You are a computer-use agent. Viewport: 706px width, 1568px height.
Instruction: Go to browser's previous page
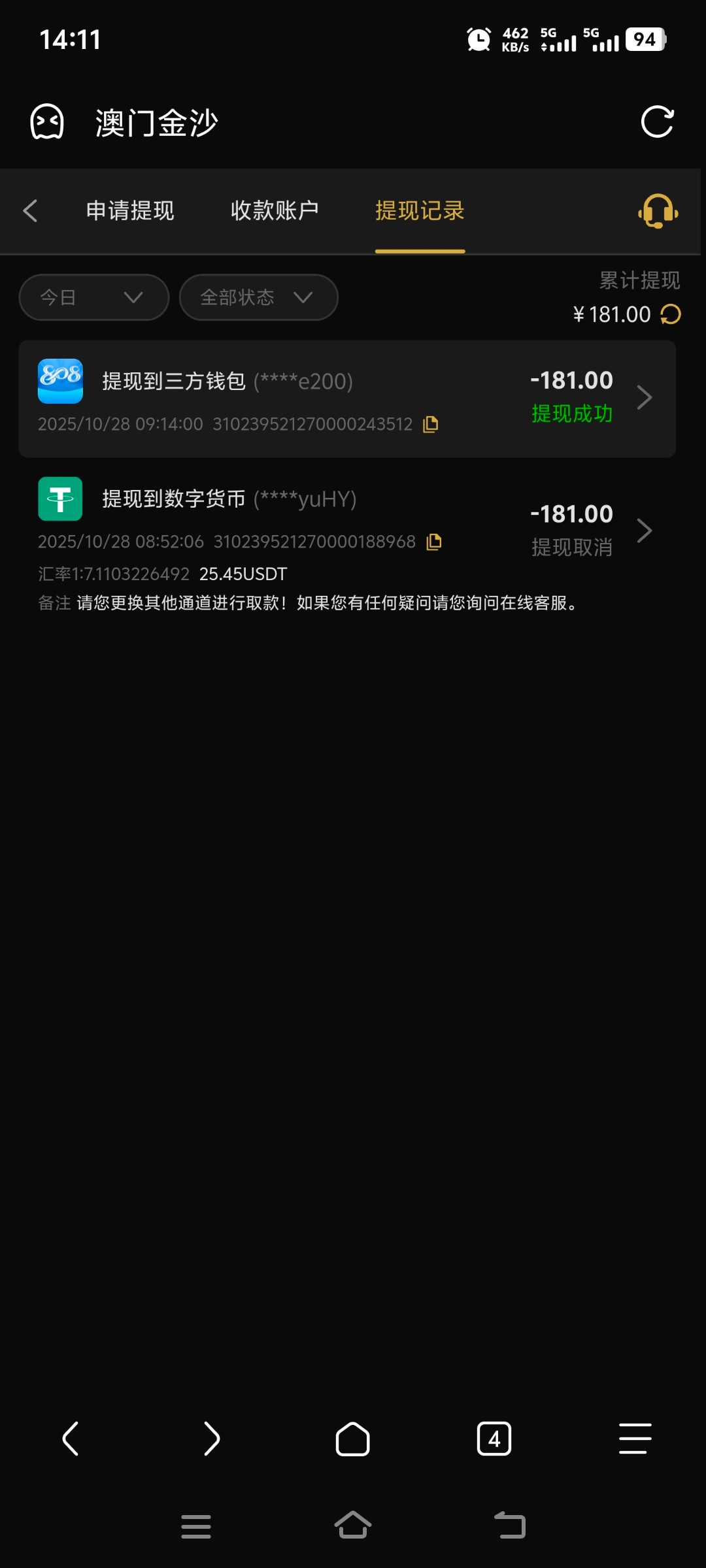coord(71,1439)
